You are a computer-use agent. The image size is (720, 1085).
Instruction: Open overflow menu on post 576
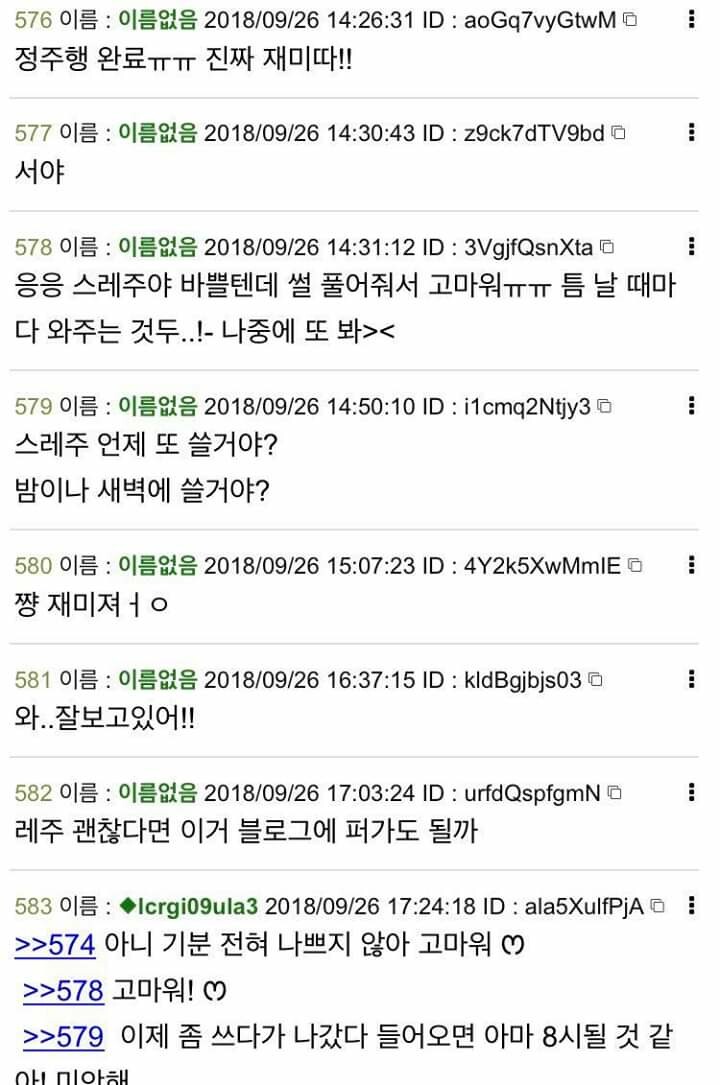coord(692,19)
